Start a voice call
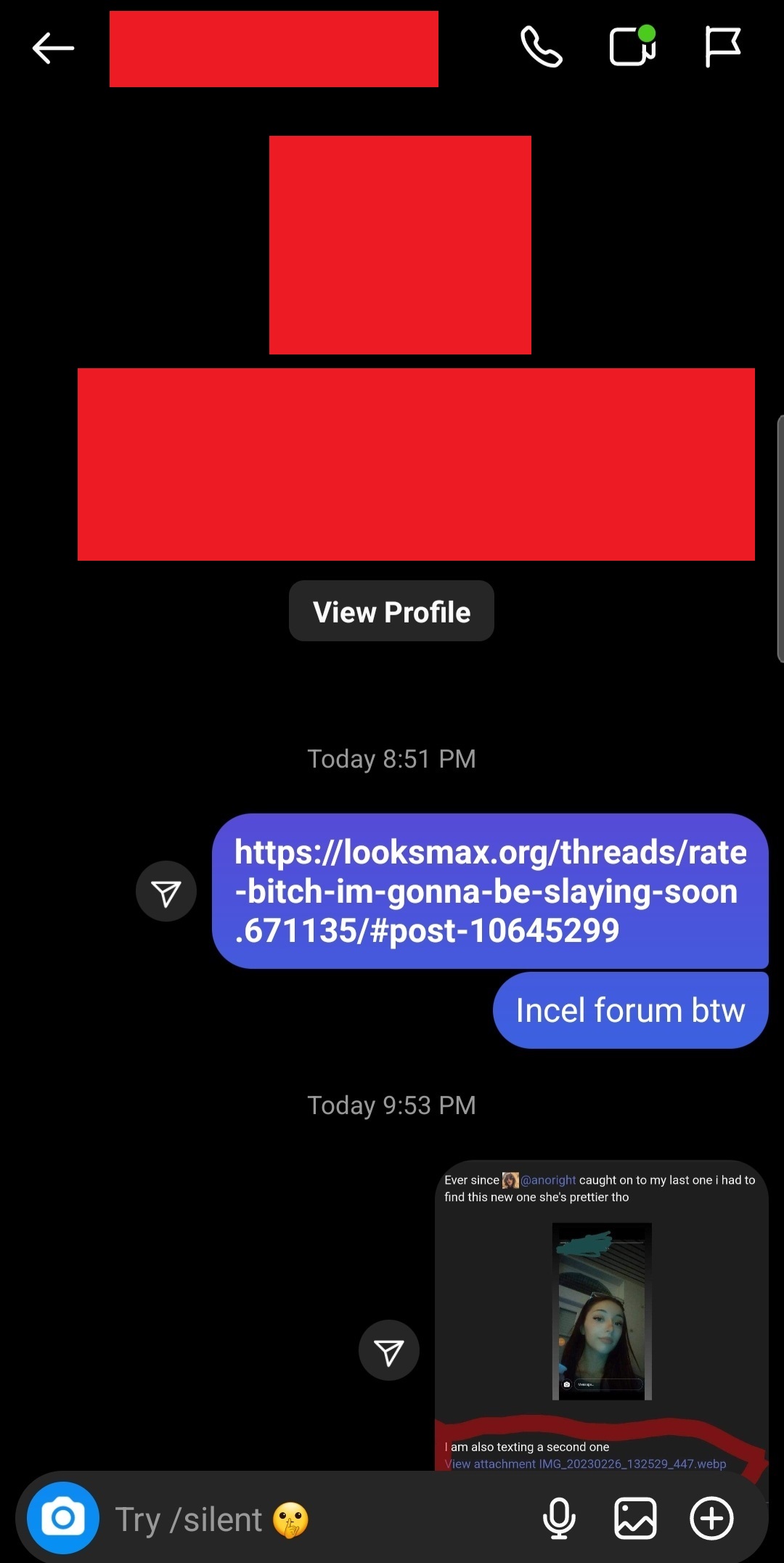 point(542,47)
